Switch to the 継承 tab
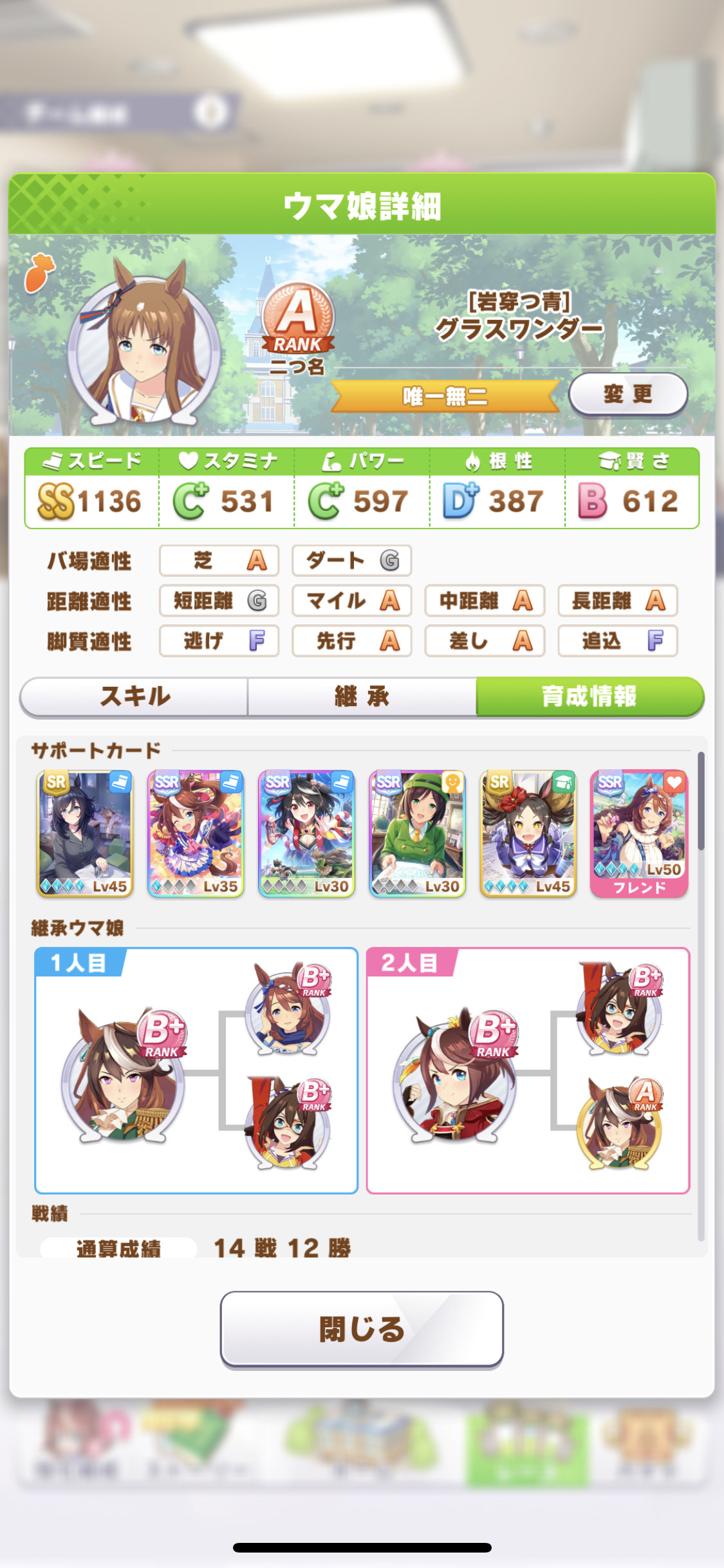Viewport: 724px width, 1568px height. coord(362,696)
